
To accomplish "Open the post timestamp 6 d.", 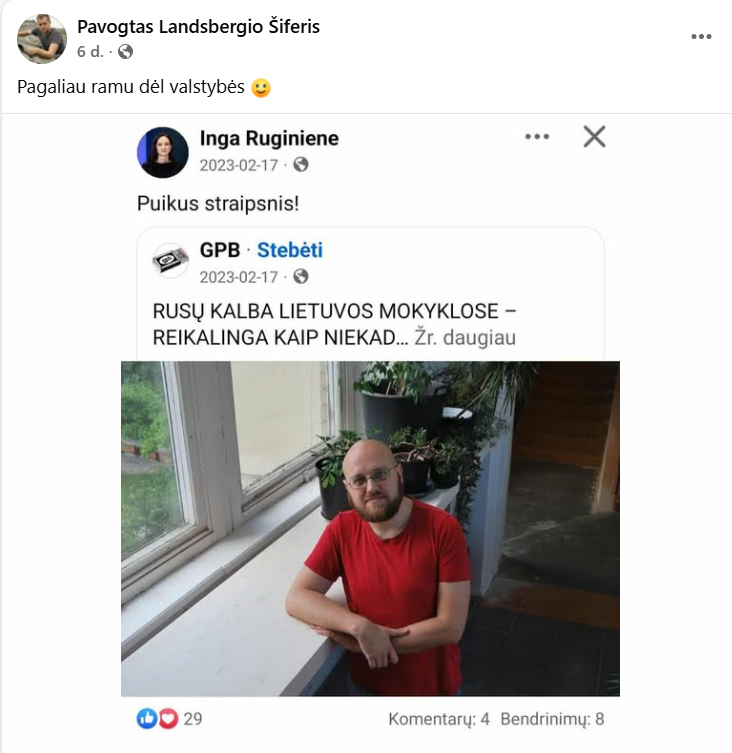I will coord(89,51).
